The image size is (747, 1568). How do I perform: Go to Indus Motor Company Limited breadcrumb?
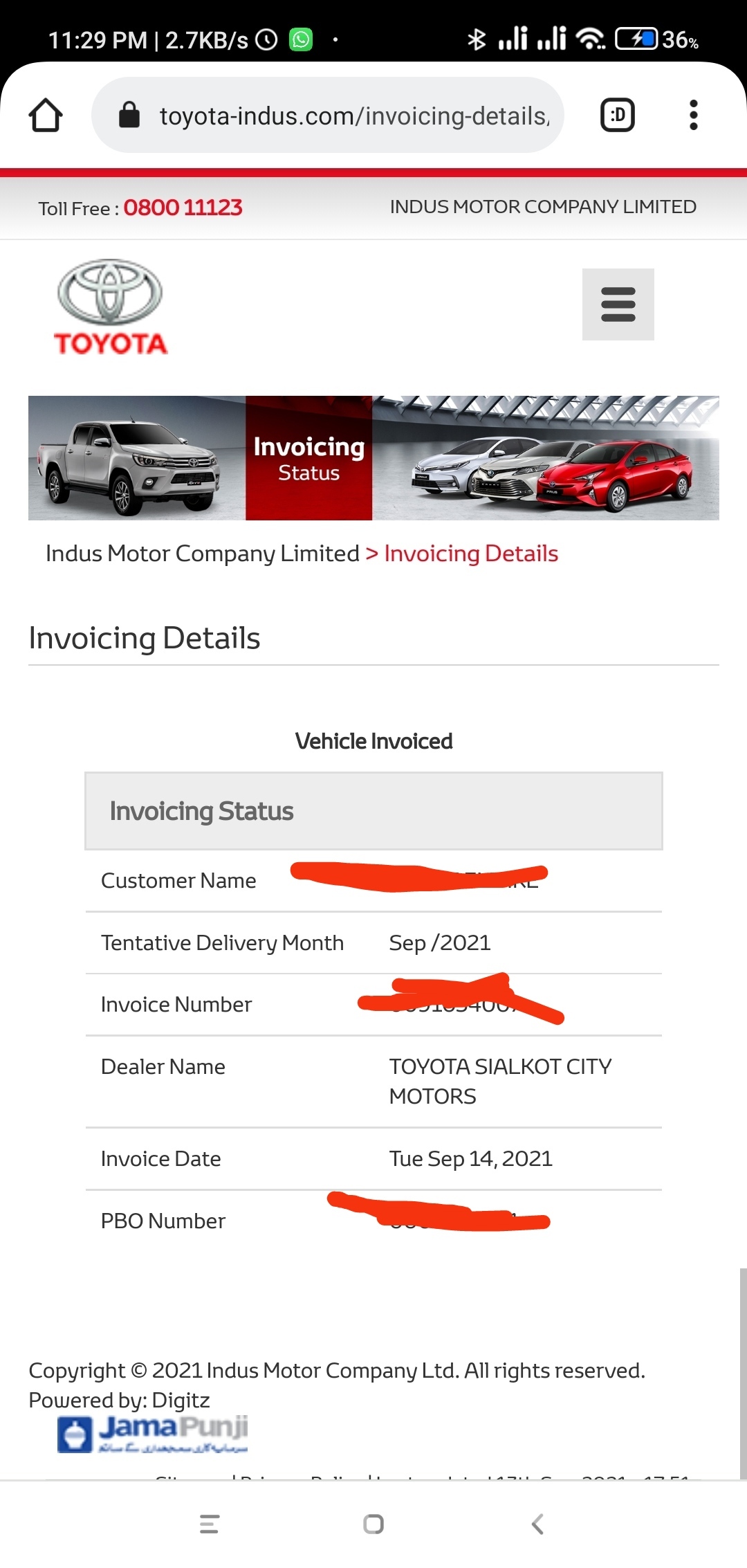pos(203,554)
